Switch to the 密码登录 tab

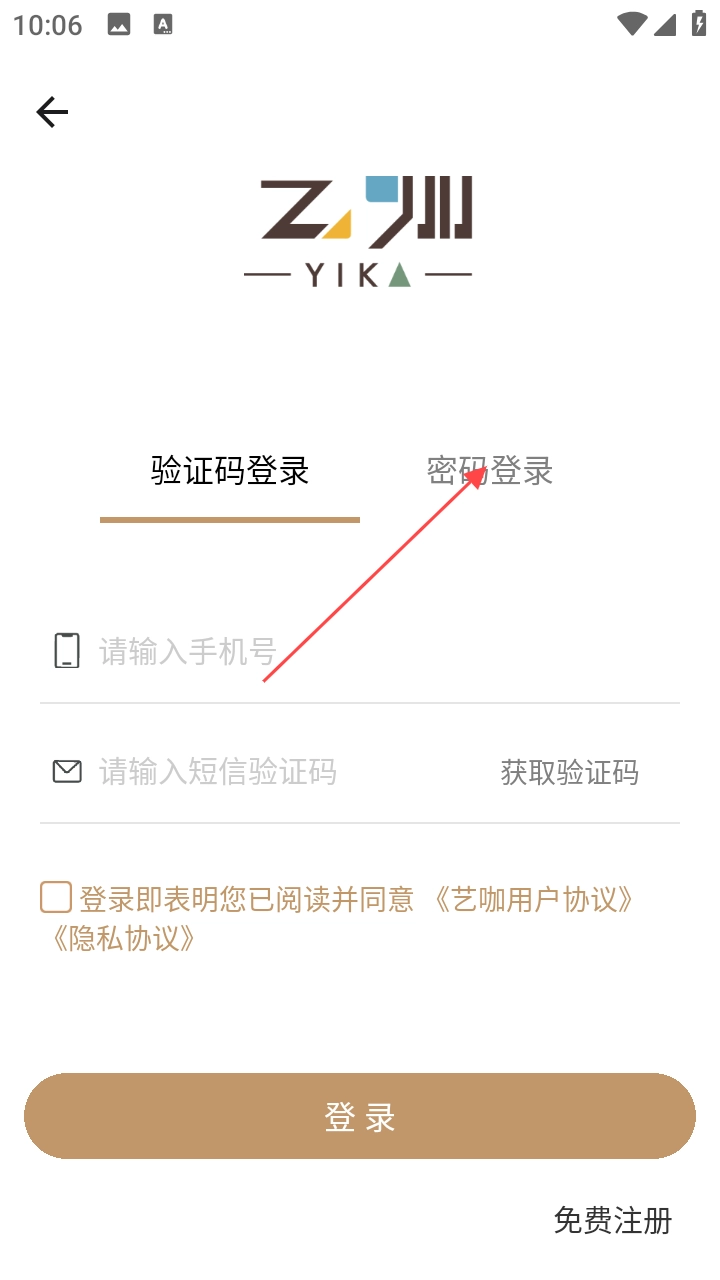click(490, 471)
